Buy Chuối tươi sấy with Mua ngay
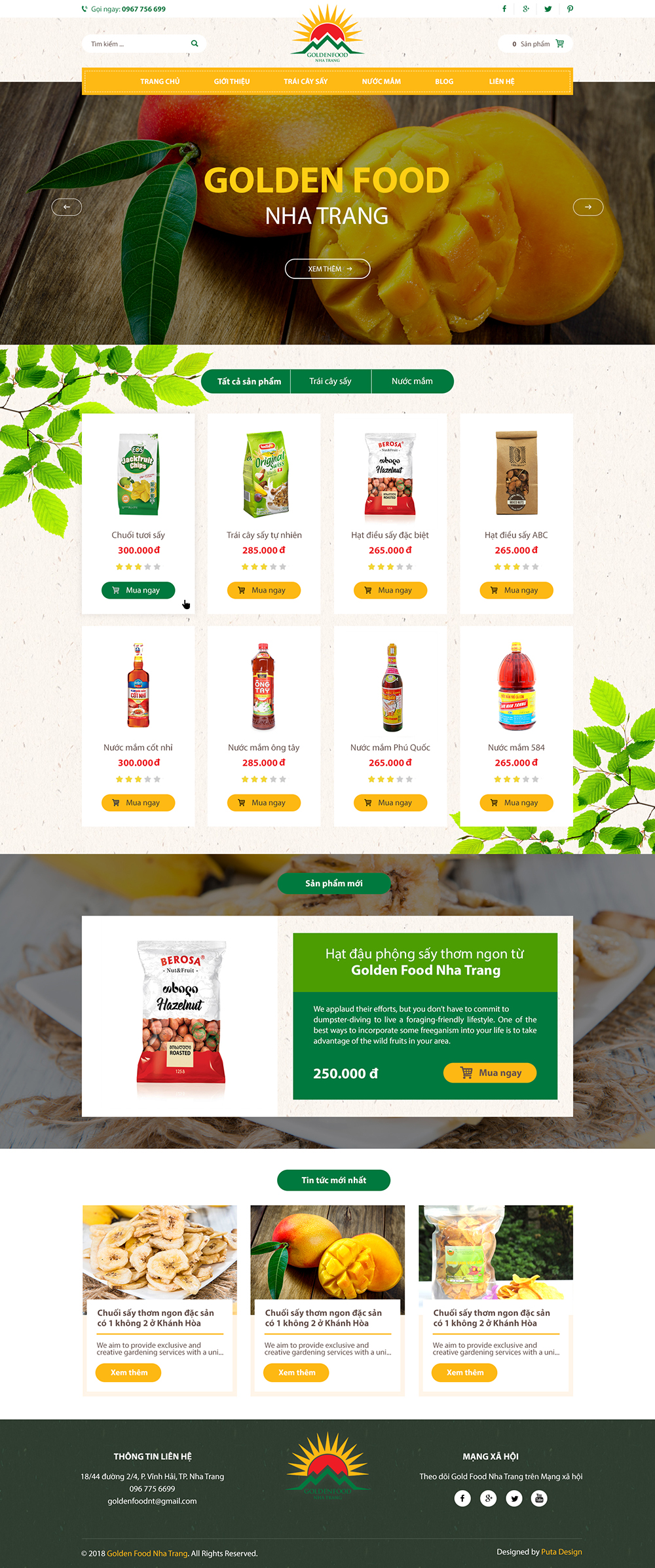 tap(138, 590)
